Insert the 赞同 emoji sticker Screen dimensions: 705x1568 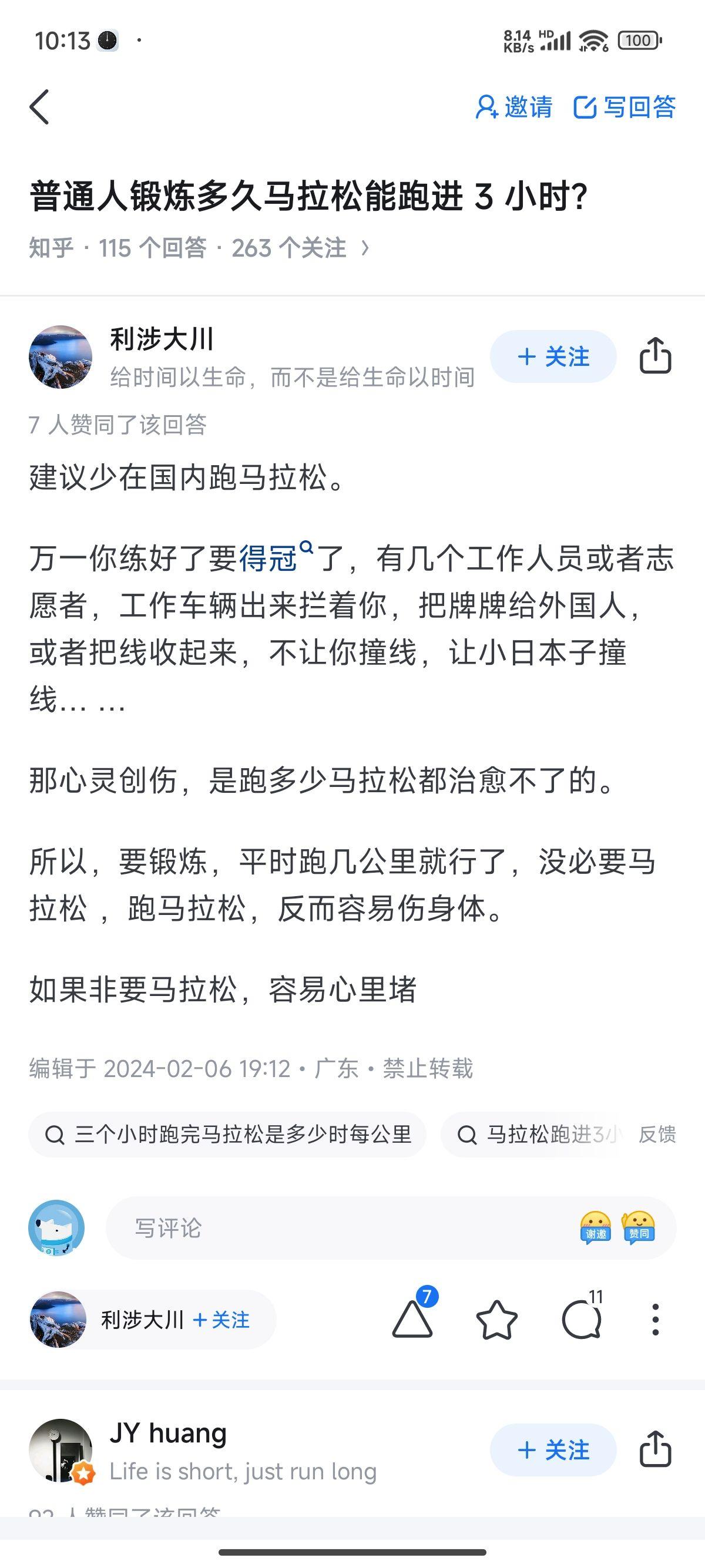[x=638, y=1228]
